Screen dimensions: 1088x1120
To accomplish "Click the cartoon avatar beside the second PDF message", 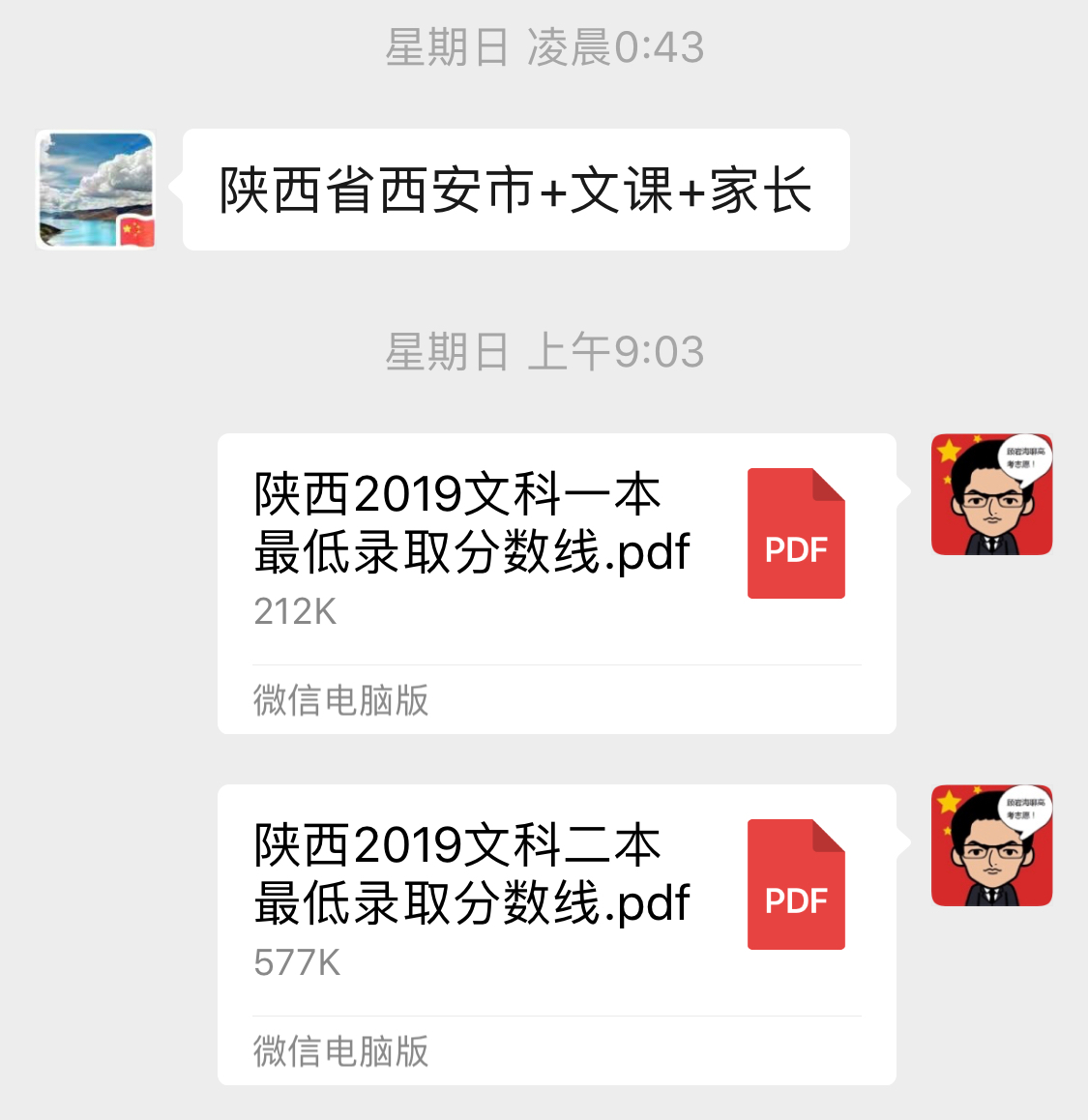I will (991, 846).
